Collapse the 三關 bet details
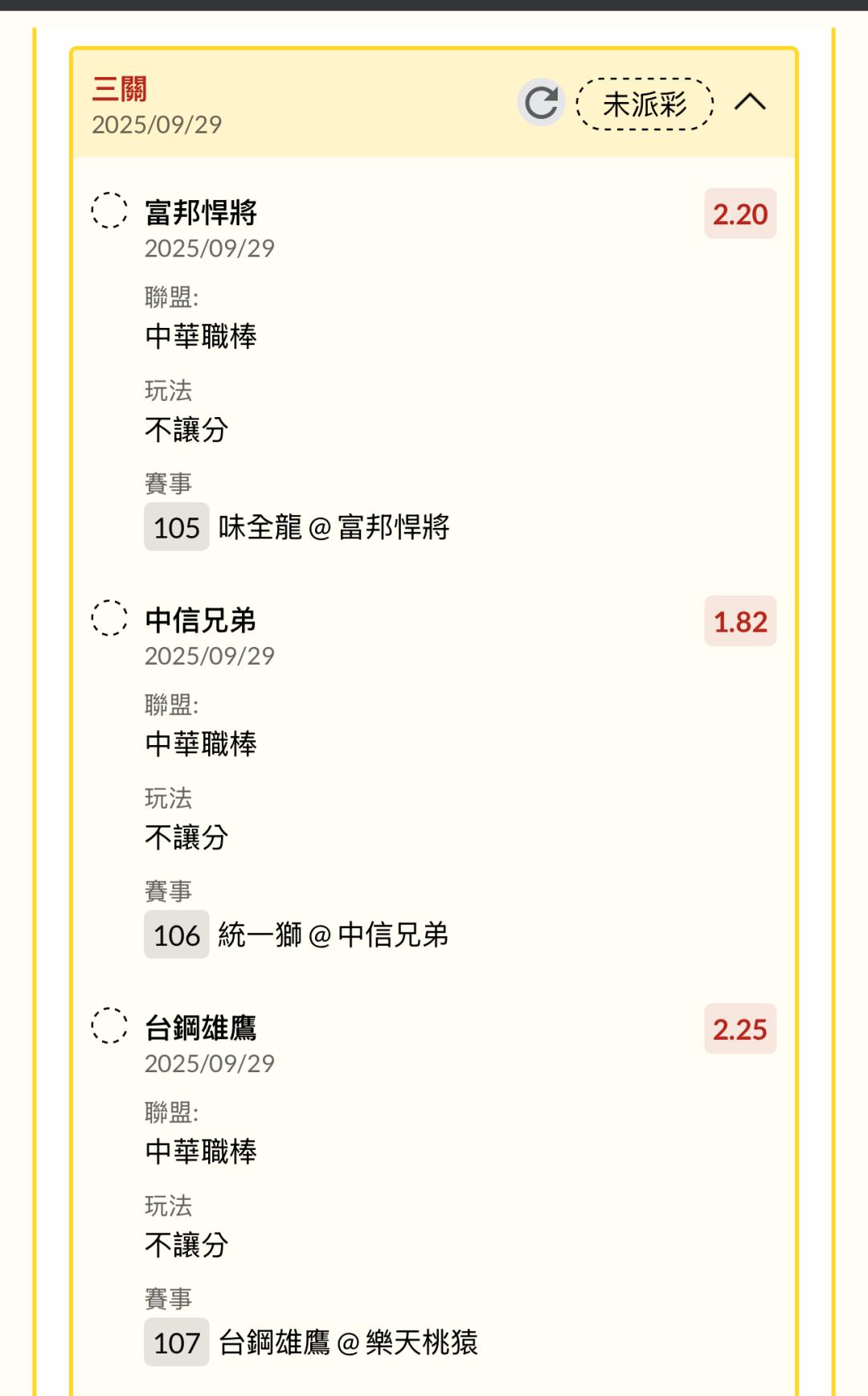Image resolution: width=868 pixels, height=1396 pixels. click(x=750, y=103)
